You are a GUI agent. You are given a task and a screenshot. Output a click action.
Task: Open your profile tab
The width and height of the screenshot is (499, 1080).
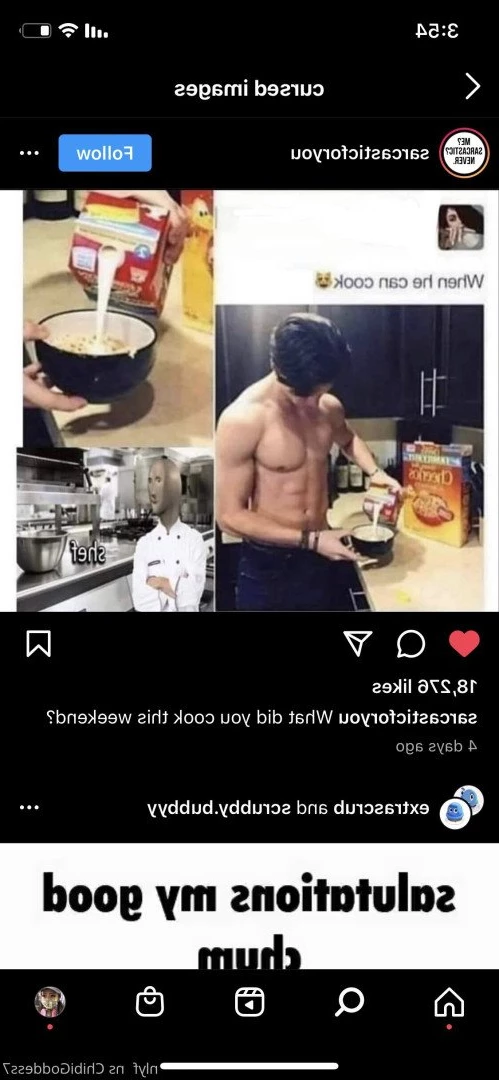(x=50, y=1001)
